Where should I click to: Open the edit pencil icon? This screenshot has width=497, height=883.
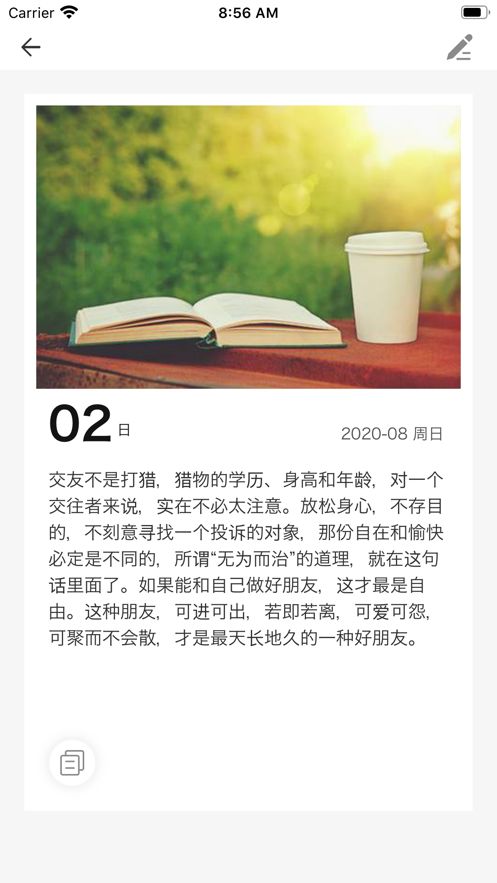(460, 47)
